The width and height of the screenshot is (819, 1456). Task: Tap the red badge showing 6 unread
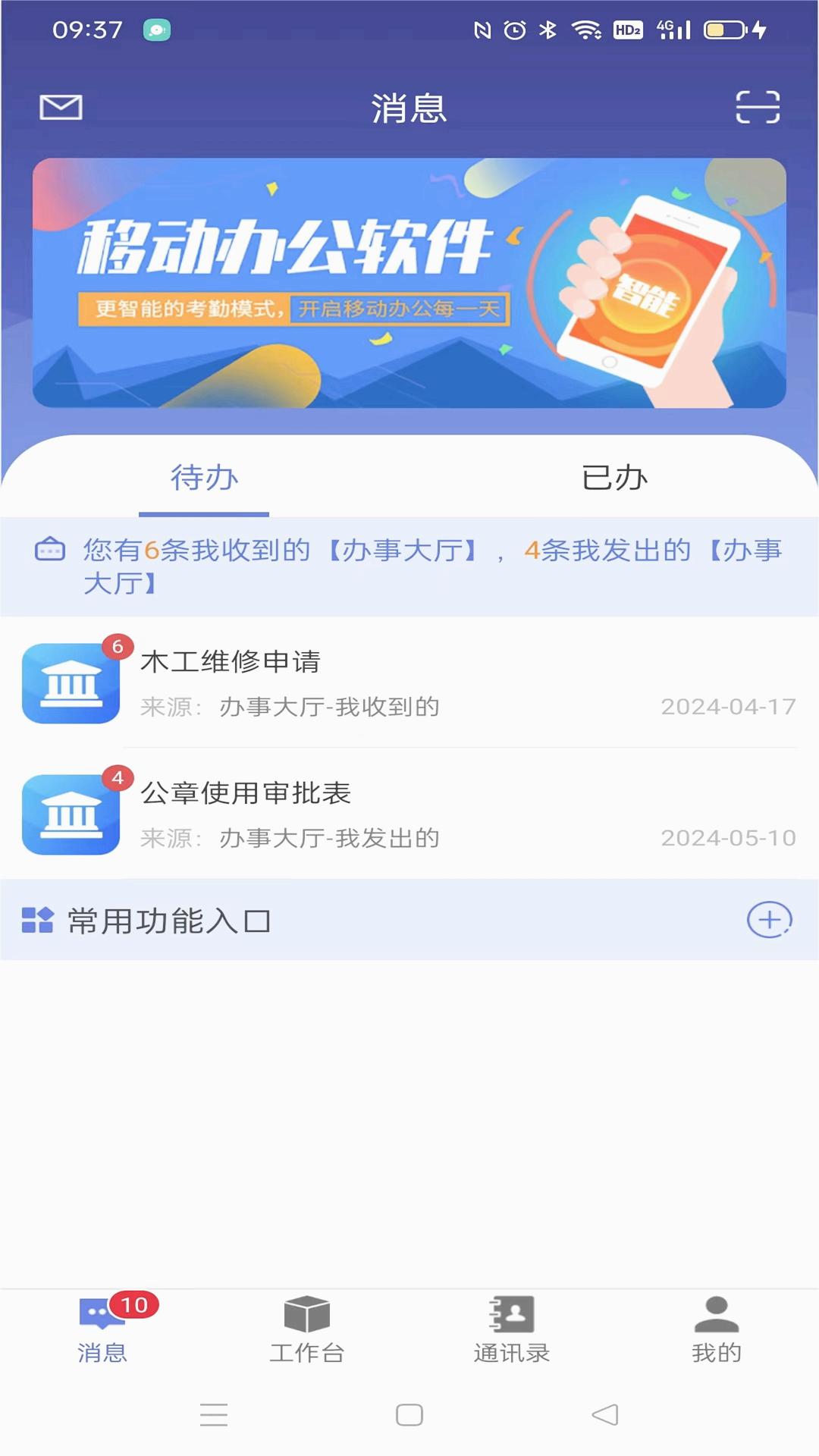tap(118, 645)
